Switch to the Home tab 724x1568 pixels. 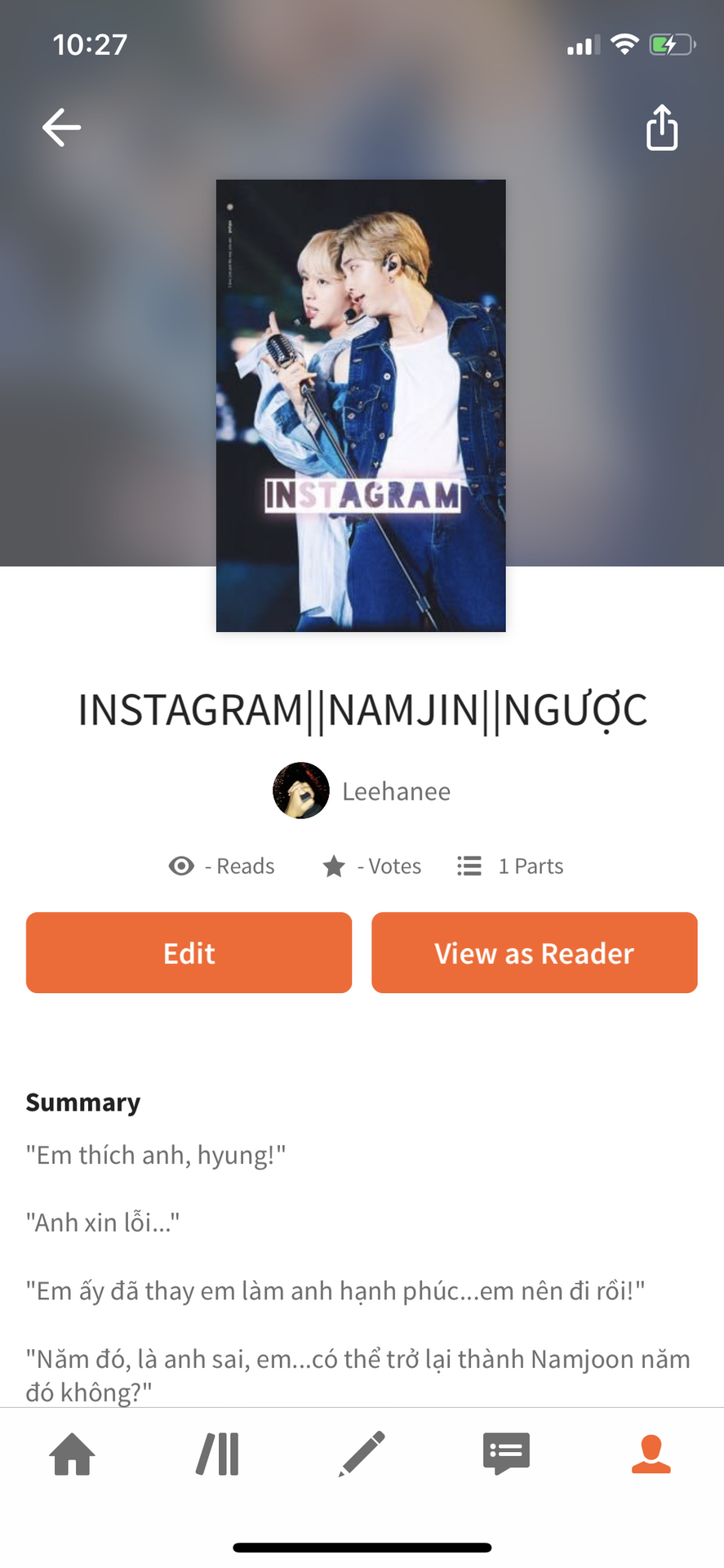pos(73,1454)
